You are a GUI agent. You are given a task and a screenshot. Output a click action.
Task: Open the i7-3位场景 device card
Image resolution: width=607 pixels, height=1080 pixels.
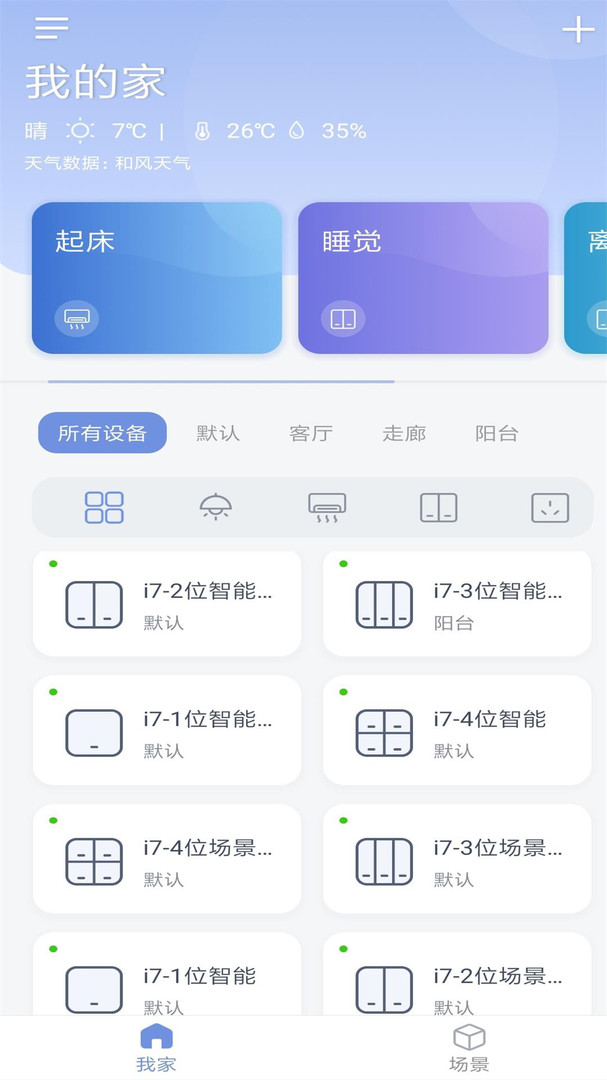[457, 860]
